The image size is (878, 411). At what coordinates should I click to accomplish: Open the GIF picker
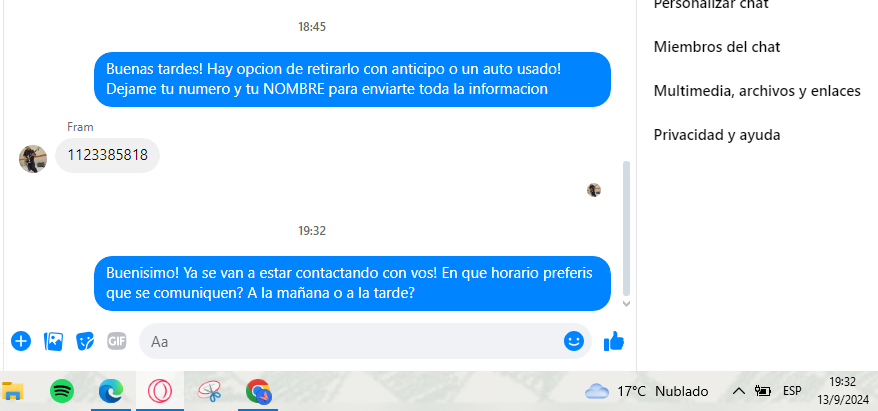[117, 341]
